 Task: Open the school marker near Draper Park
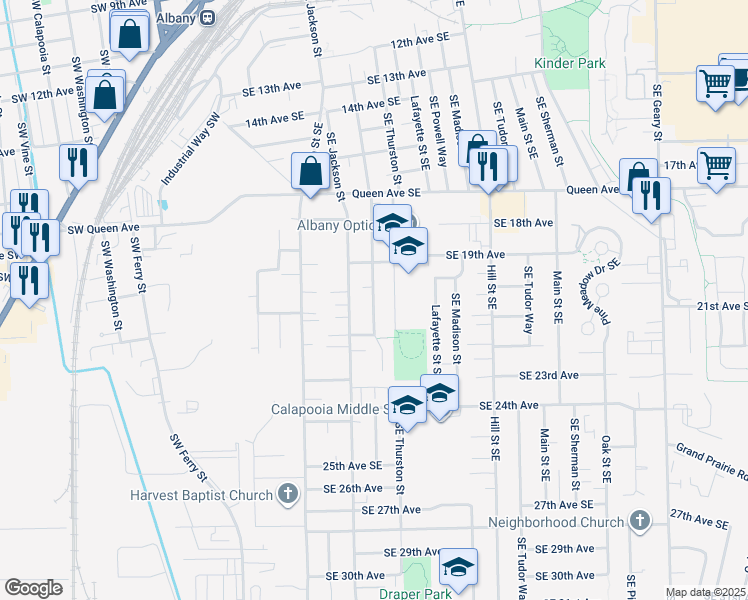tap(458, 568)
